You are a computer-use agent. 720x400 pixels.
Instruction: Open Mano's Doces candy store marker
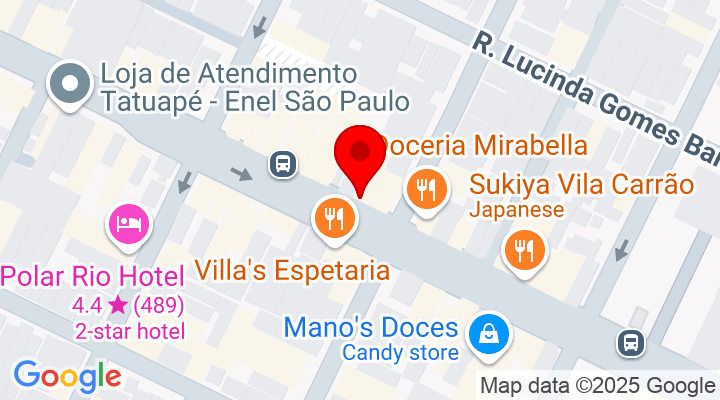491,332
